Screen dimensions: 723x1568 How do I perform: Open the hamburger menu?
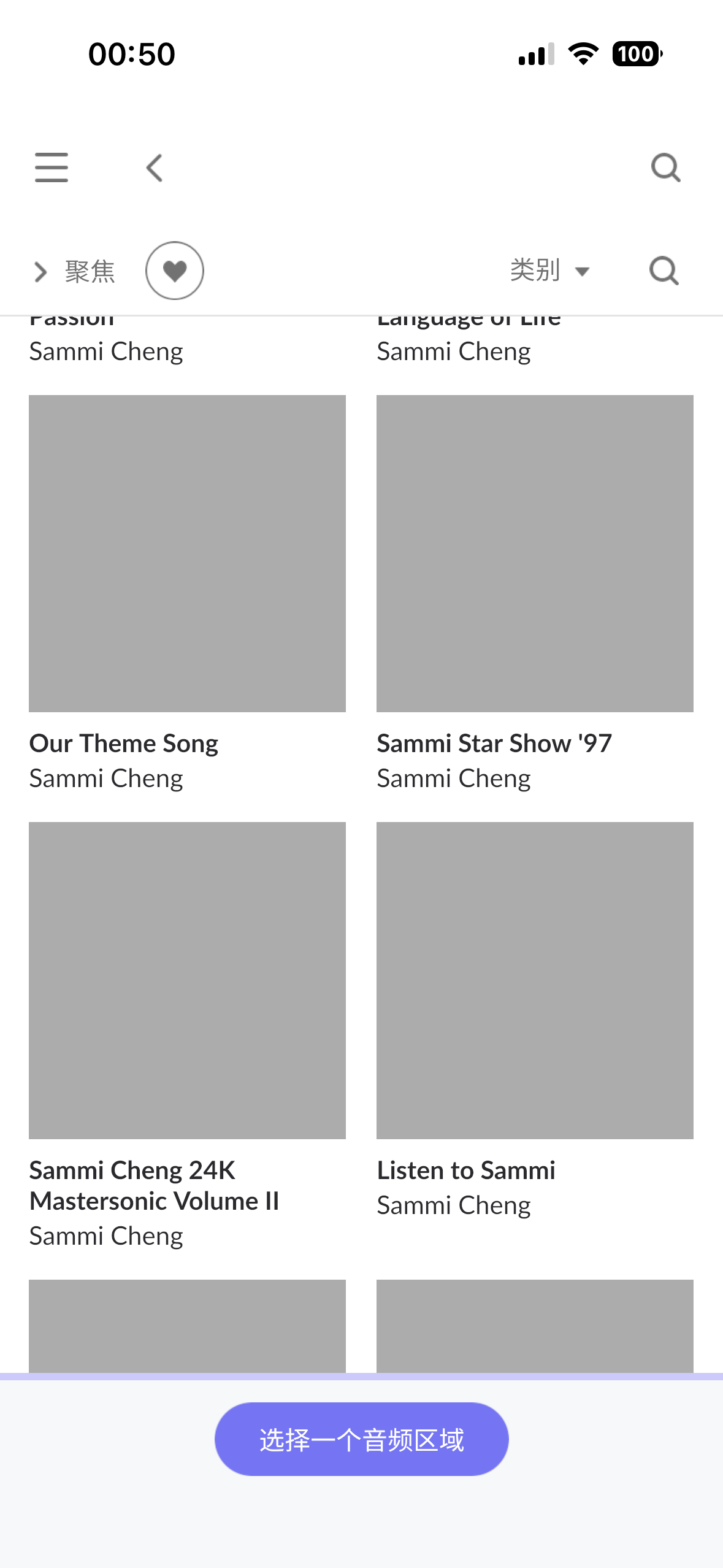point(52,167)
